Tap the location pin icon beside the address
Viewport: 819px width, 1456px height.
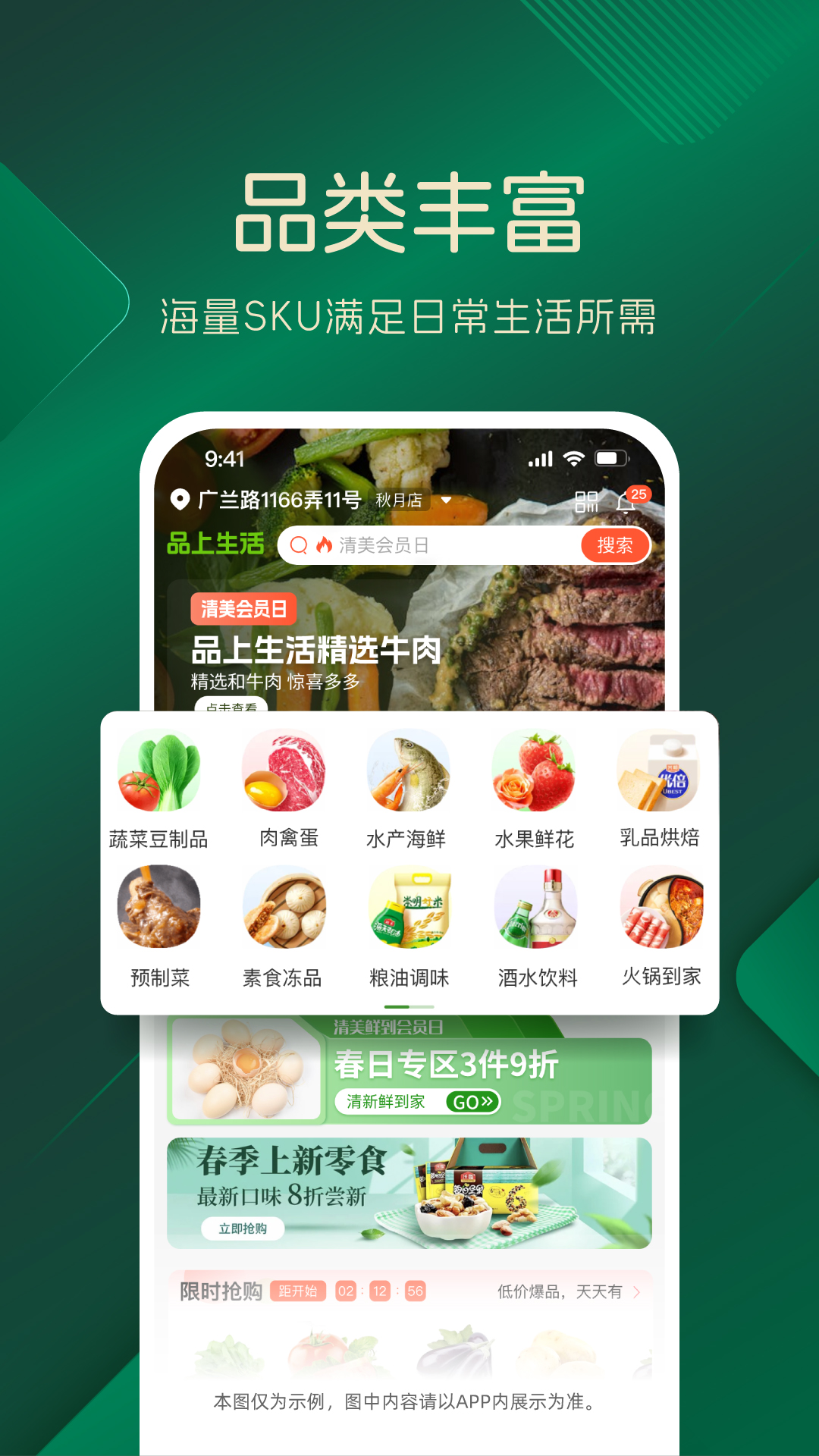(177, 500)
